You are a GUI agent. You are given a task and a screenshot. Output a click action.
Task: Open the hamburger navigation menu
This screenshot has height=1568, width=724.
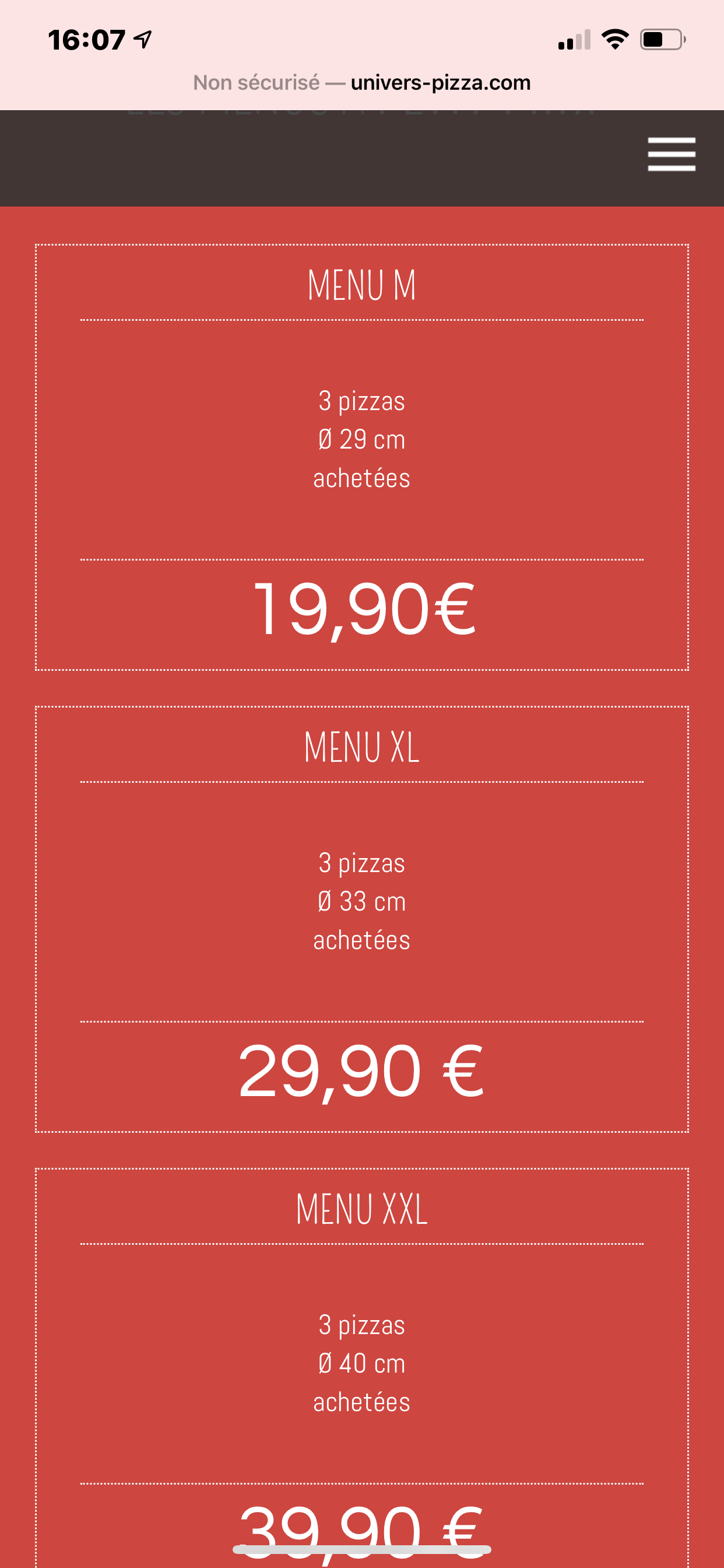[x=671, y=154]
